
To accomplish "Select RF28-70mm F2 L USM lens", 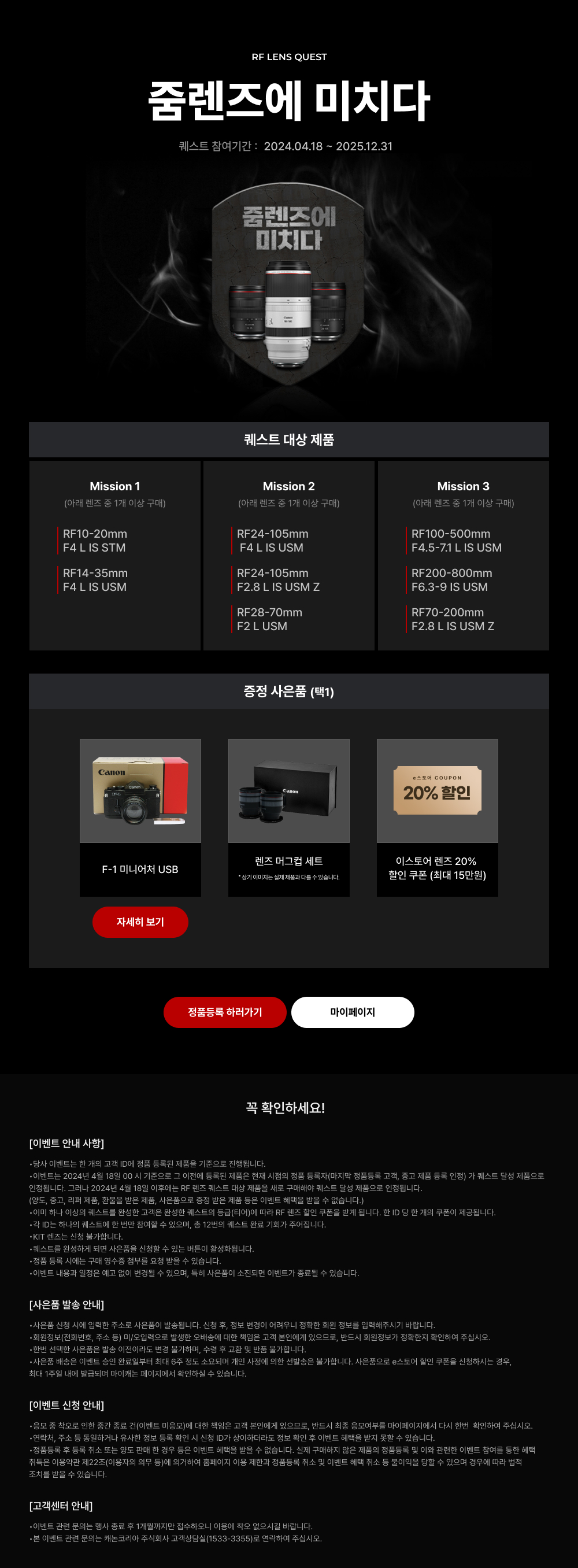I will point(268,620).
